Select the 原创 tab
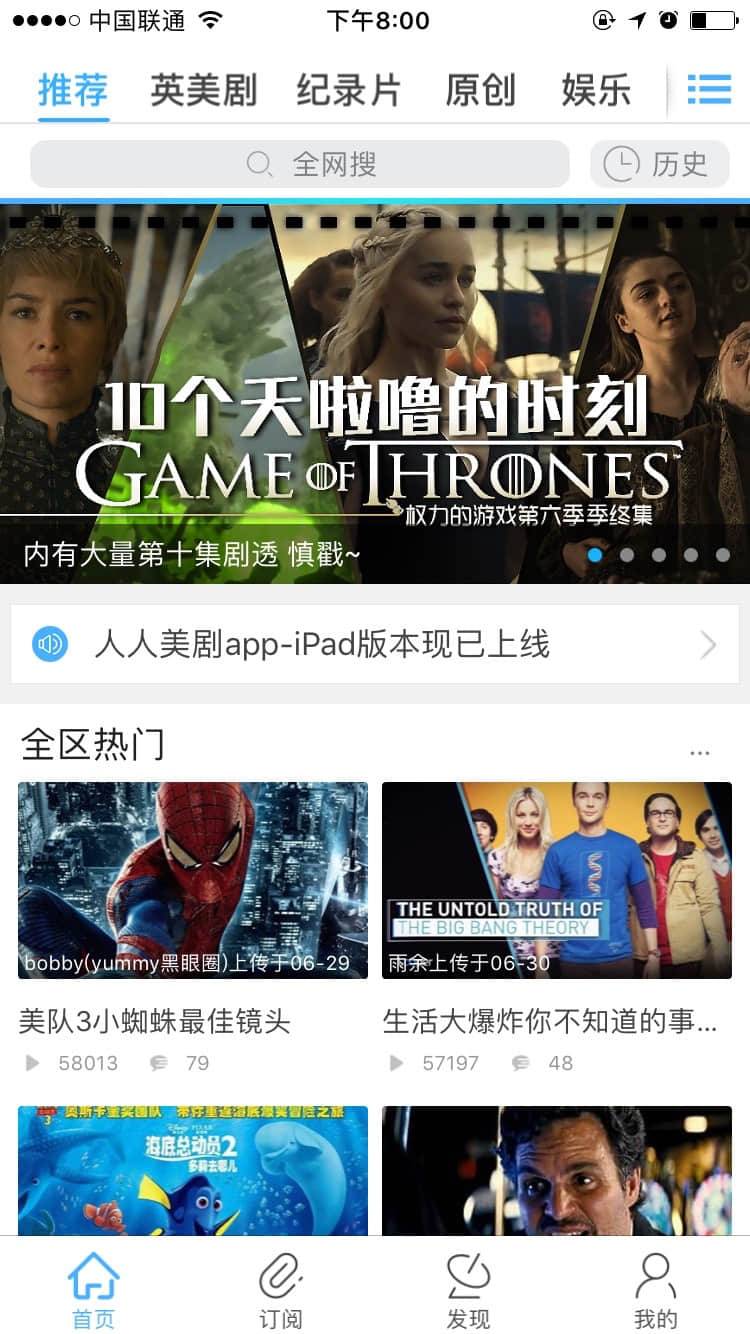The image size is (750, 1334). pyautogui.click(x=480, y=91)
